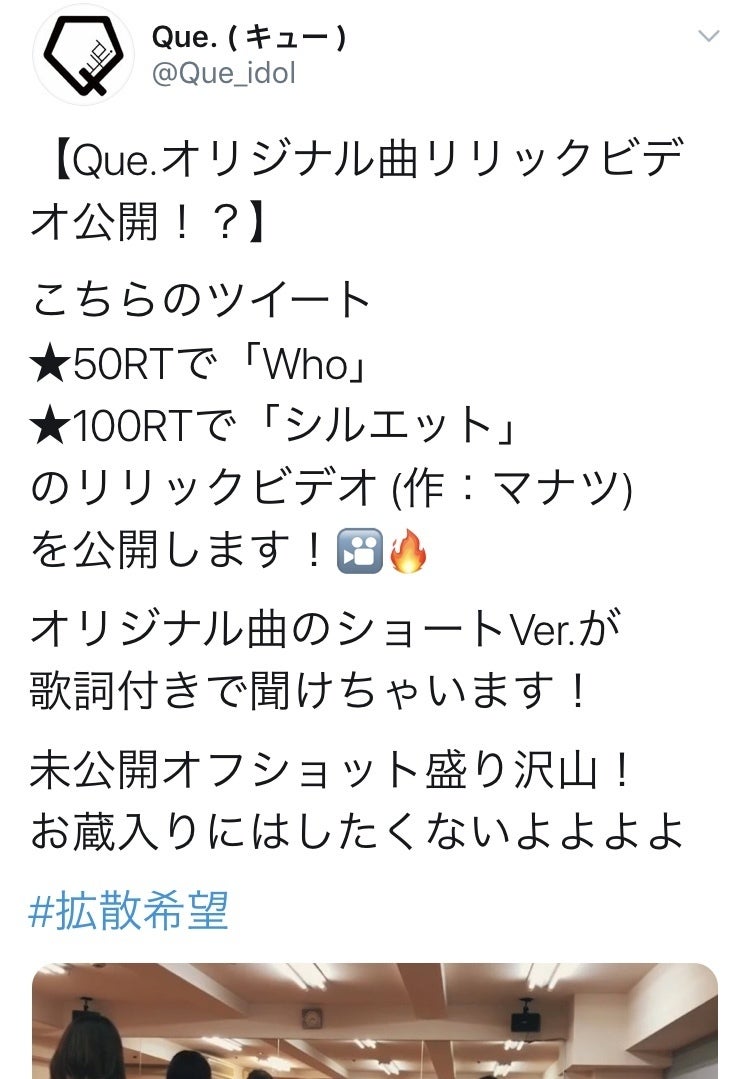
Task: Open the #拡散希望 hashtag
Action: tap(130, 911)
